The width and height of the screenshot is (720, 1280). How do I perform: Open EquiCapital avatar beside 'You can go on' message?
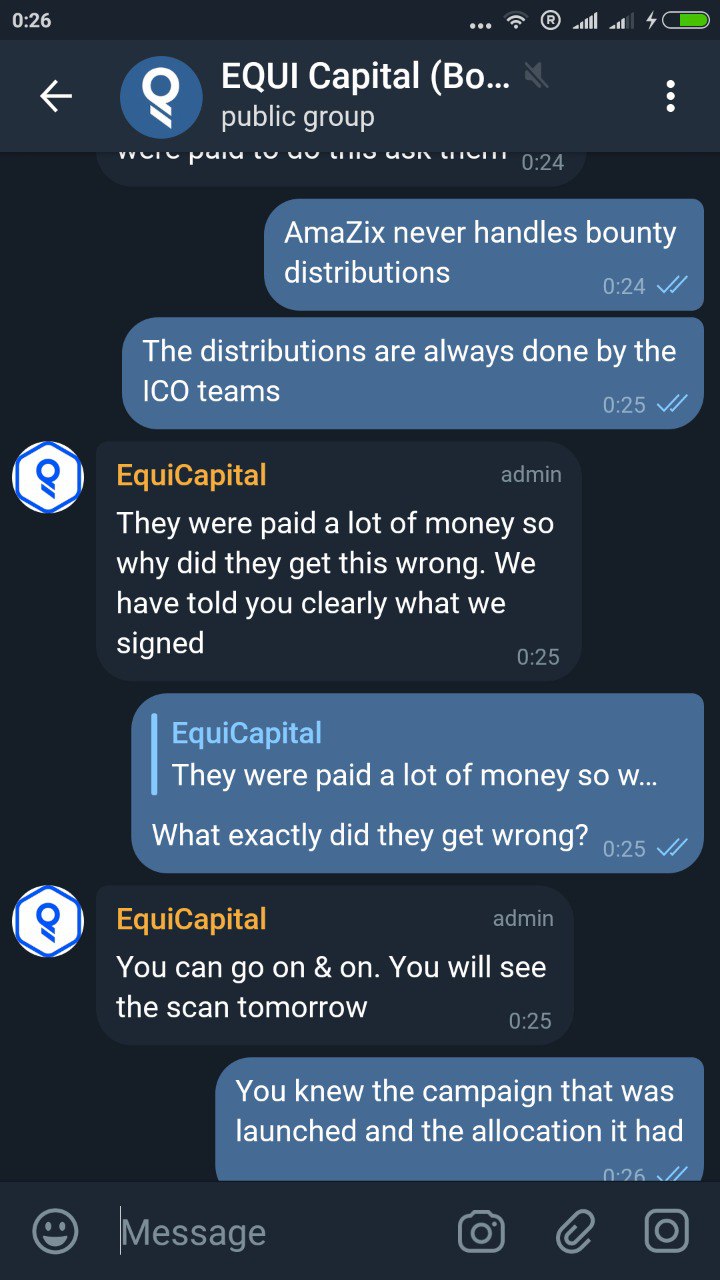[47, 921]
